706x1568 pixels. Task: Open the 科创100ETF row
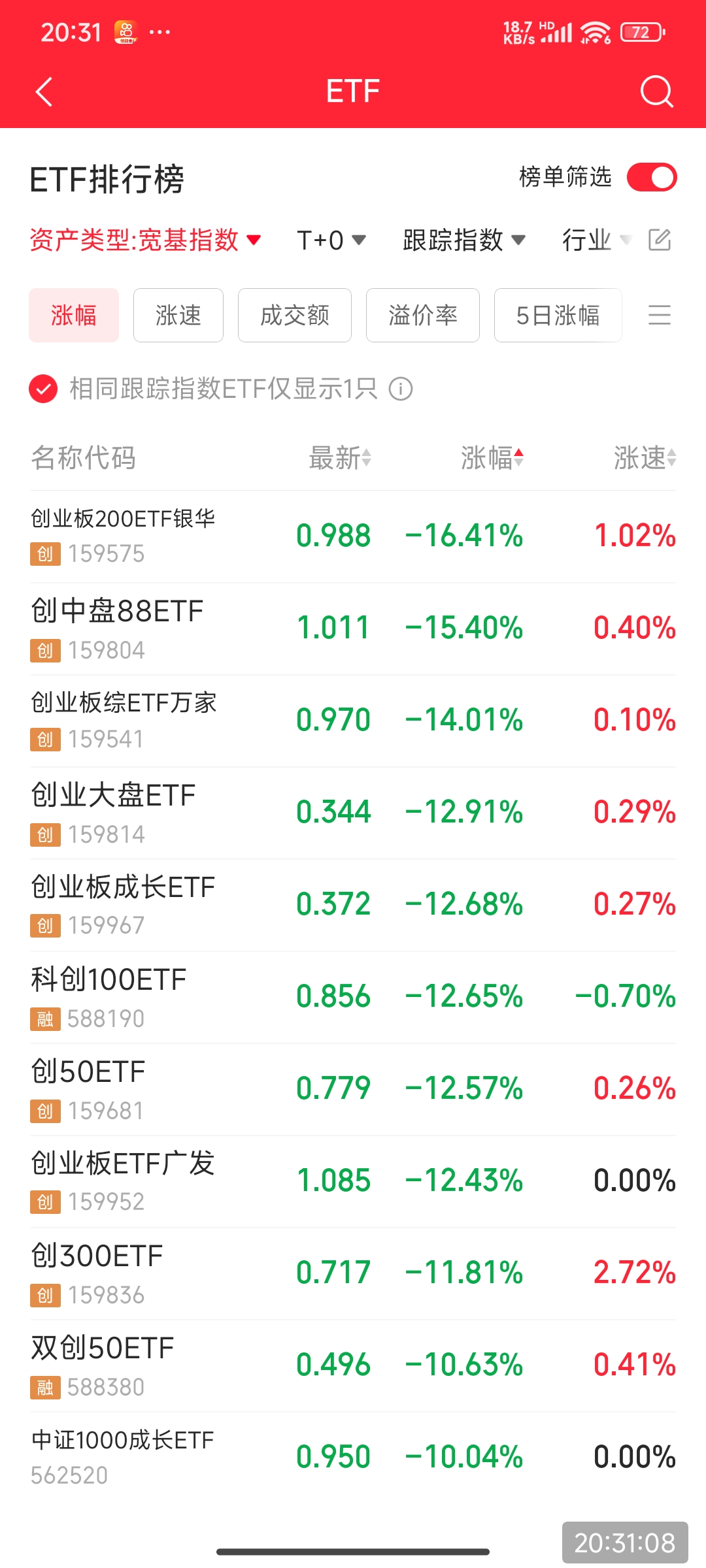pos(353,997)
